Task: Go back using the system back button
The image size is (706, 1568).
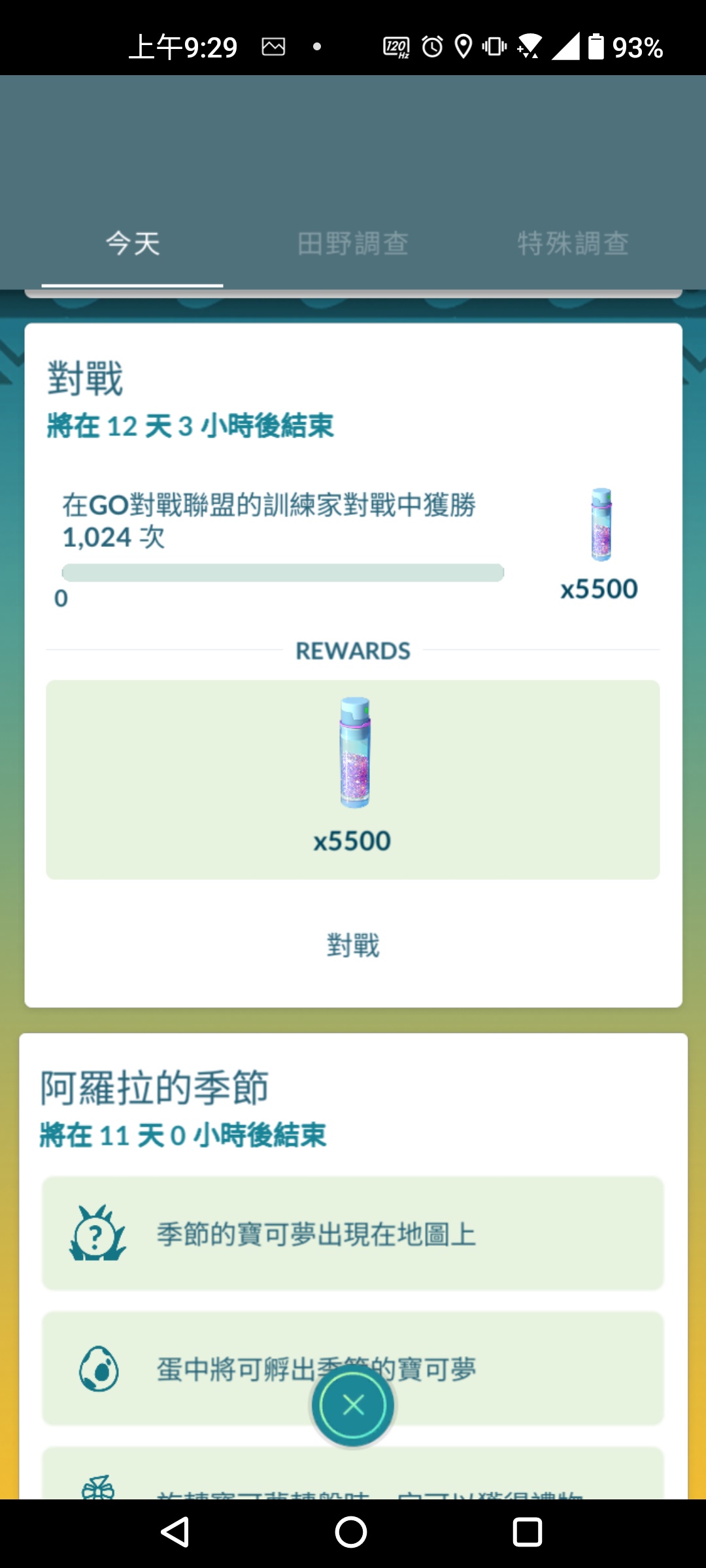Action: (x=175, y=1531)
